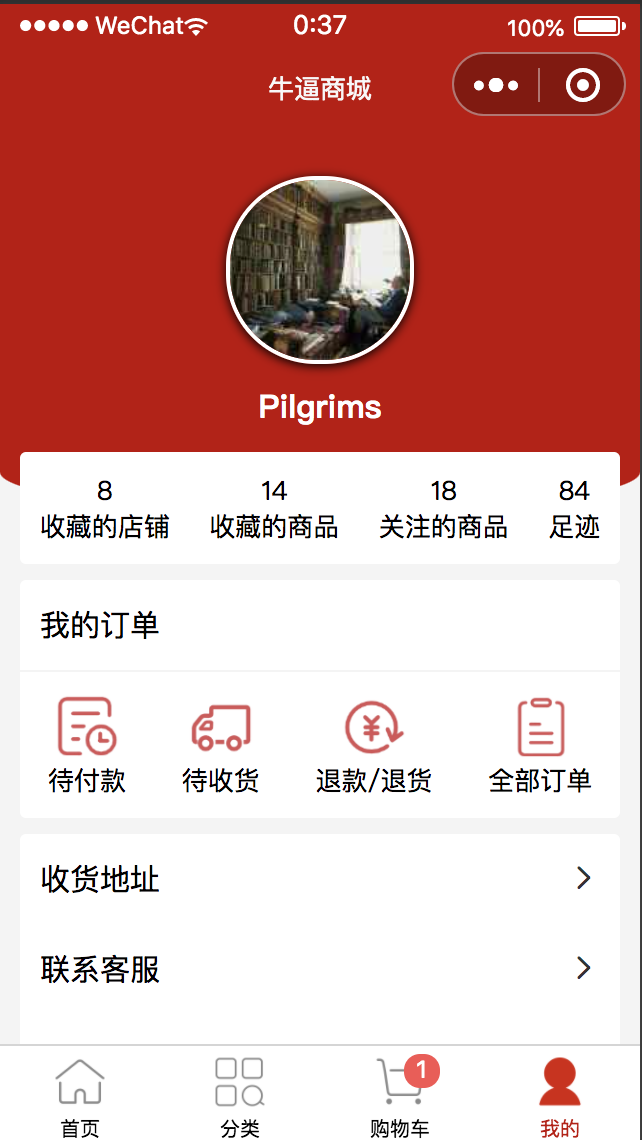This screenshot has height=1140, width=642.
Task: Show 全部订单
Action: 540,745
